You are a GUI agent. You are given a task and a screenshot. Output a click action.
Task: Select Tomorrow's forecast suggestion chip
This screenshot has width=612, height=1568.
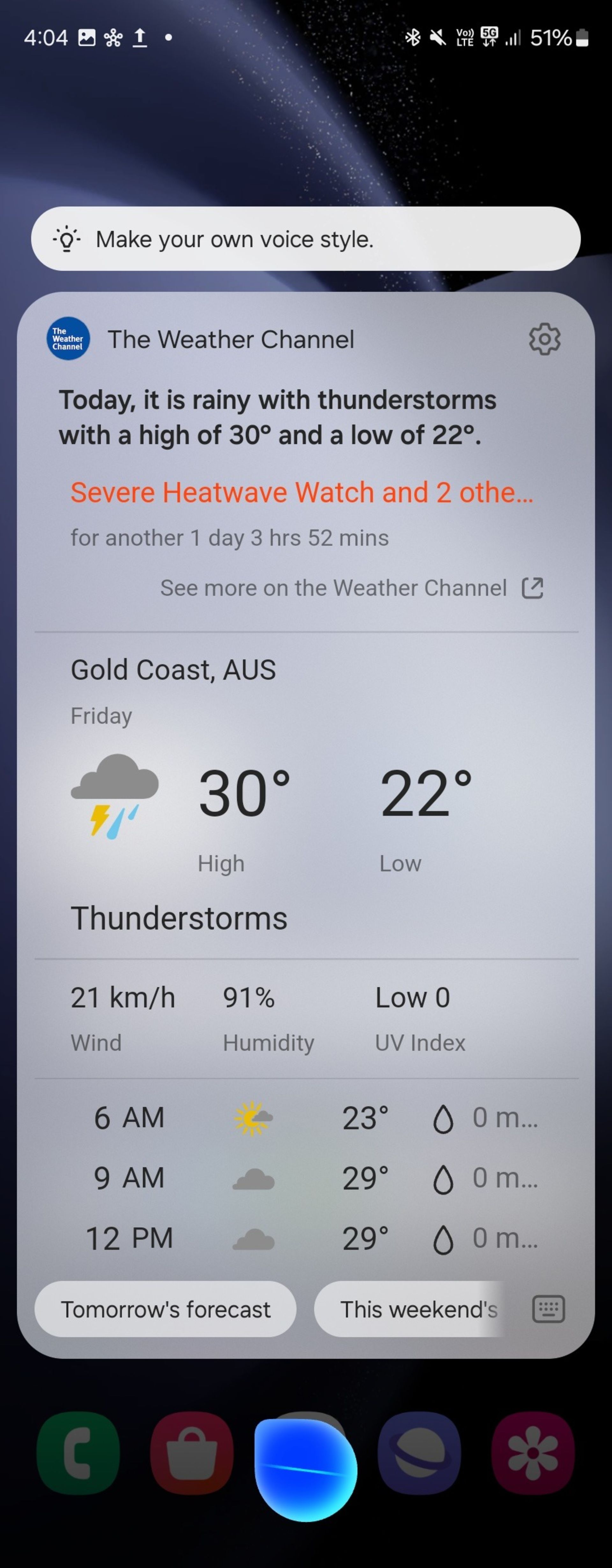166,1309
